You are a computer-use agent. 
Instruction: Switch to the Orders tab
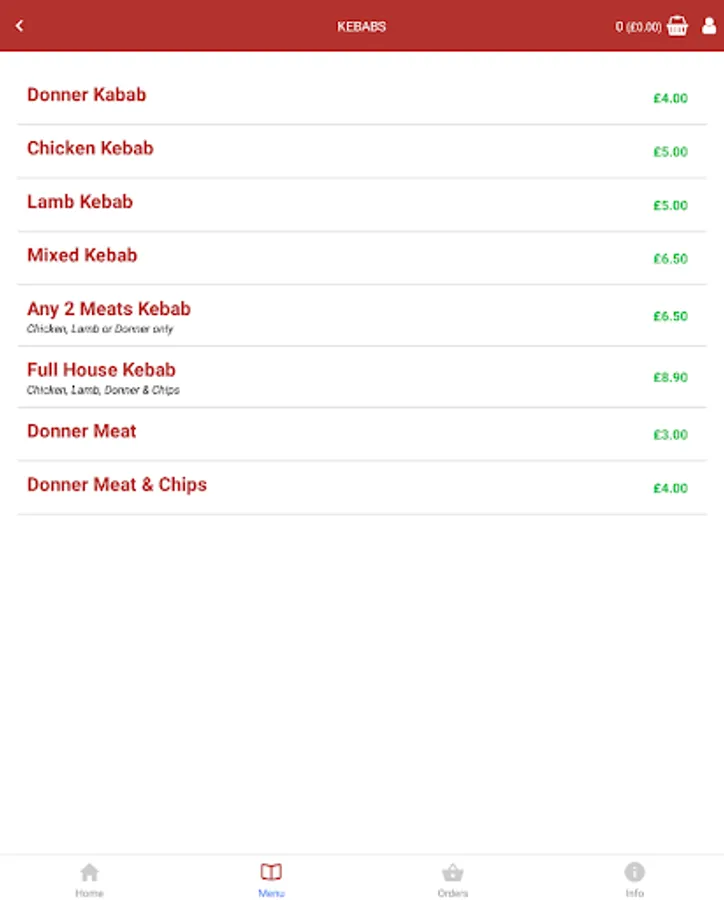[x=453, y=879]
